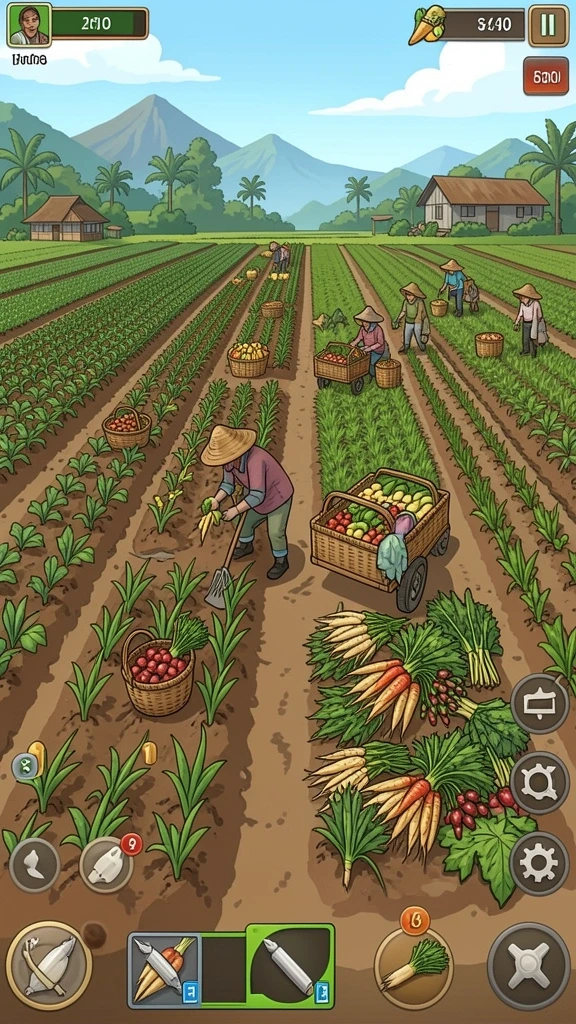The width and height of the screenshot is (576, 1024).
Task: Tap the round footprint button
Action: click(x=35, y=864)
